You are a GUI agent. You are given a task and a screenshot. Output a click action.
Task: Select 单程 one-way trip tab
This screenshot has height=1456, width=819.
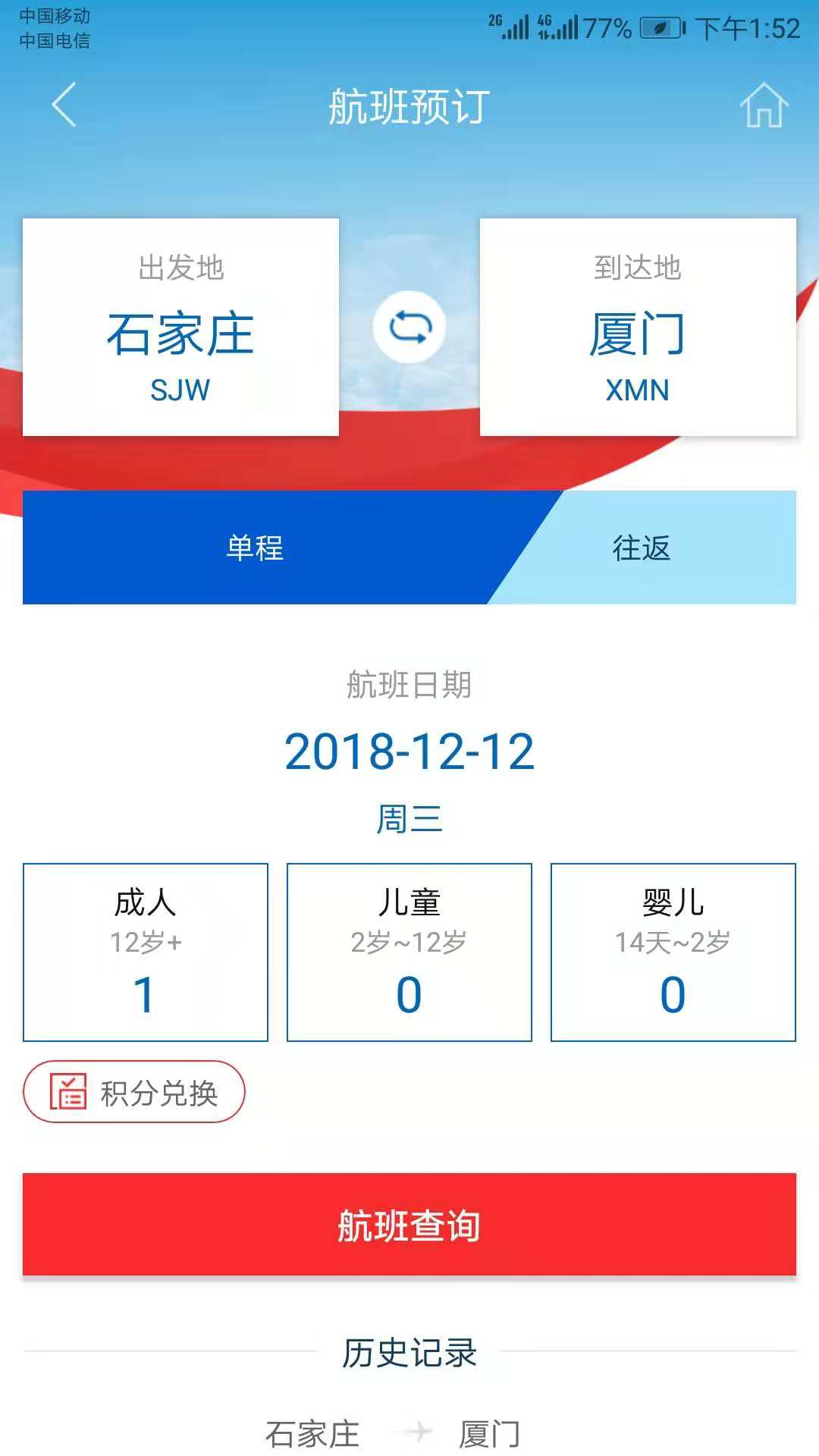point(255,548)
